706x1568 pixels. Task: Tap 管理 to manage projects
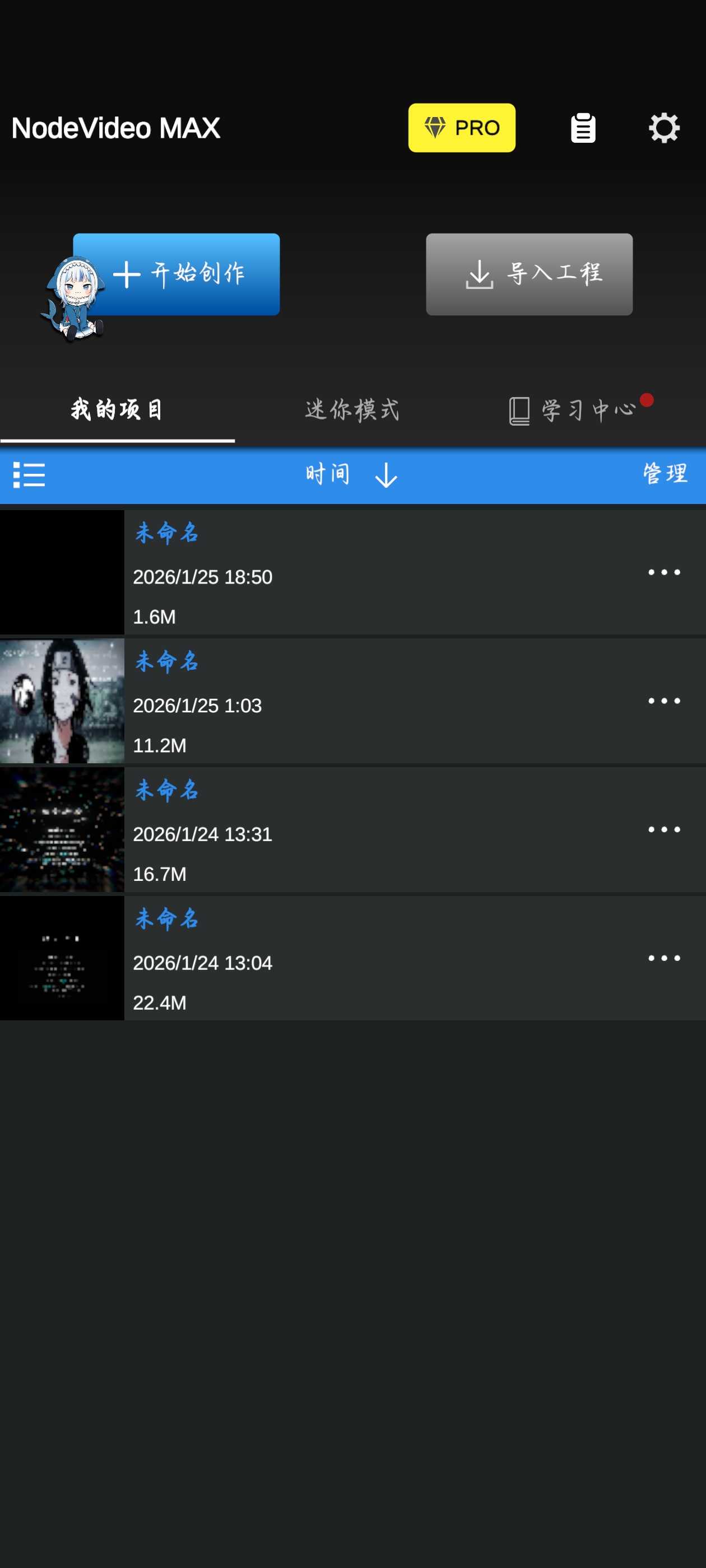click(665, 474)
